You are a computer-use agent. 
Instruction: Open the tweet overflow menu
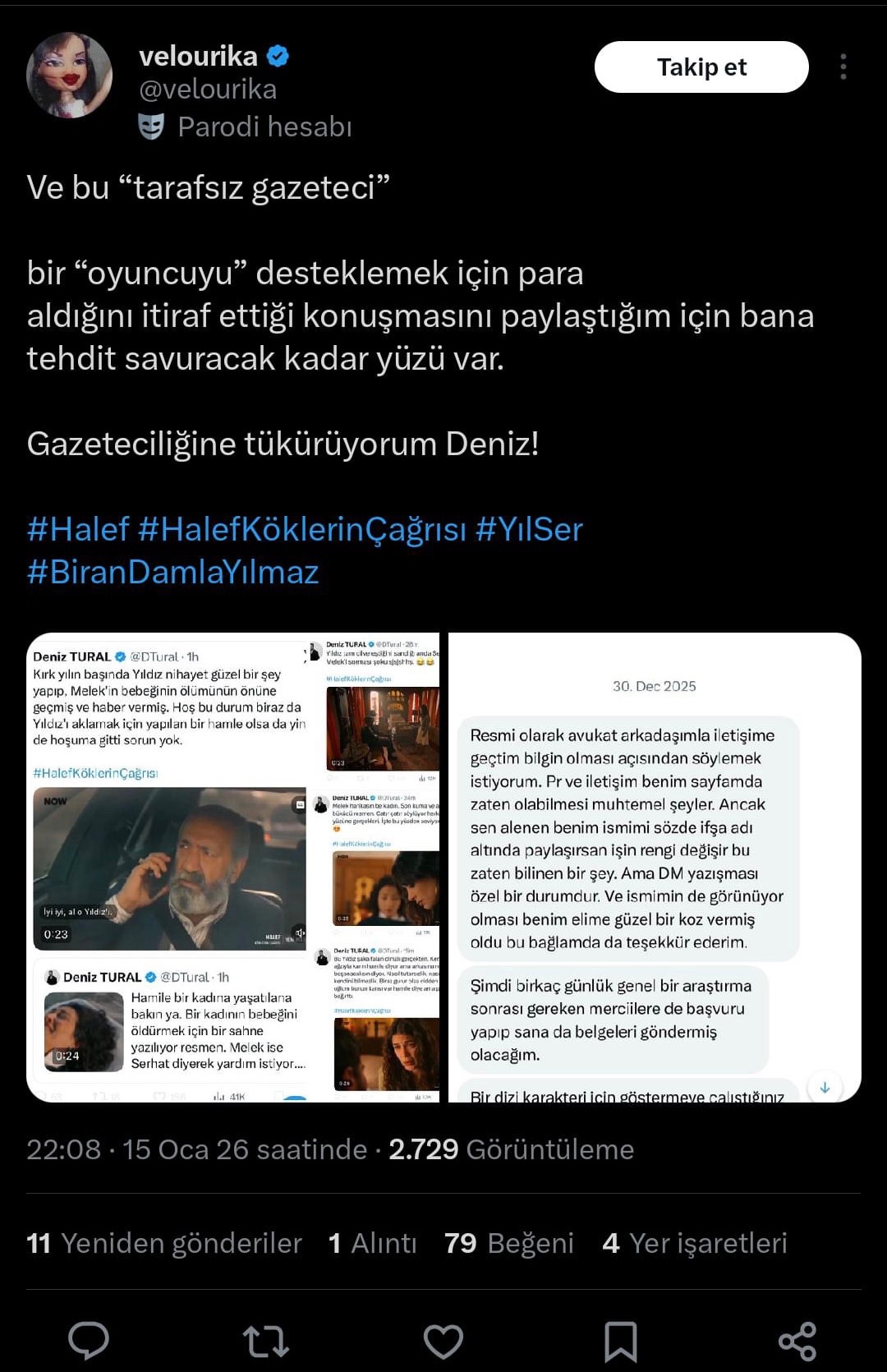pos(843,67)
